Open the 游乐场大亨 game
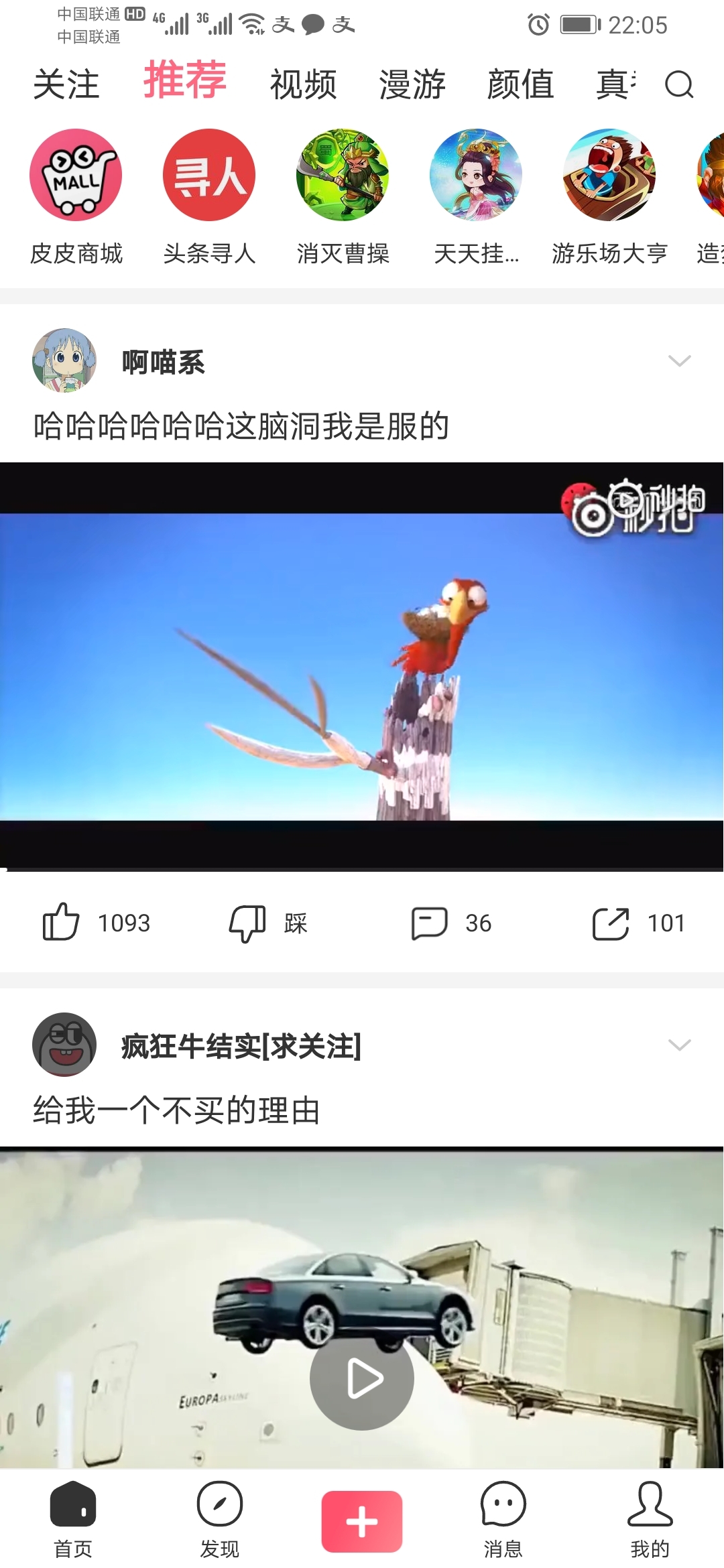The height and width of the screenshot is (1568, 724). point(609,176)
